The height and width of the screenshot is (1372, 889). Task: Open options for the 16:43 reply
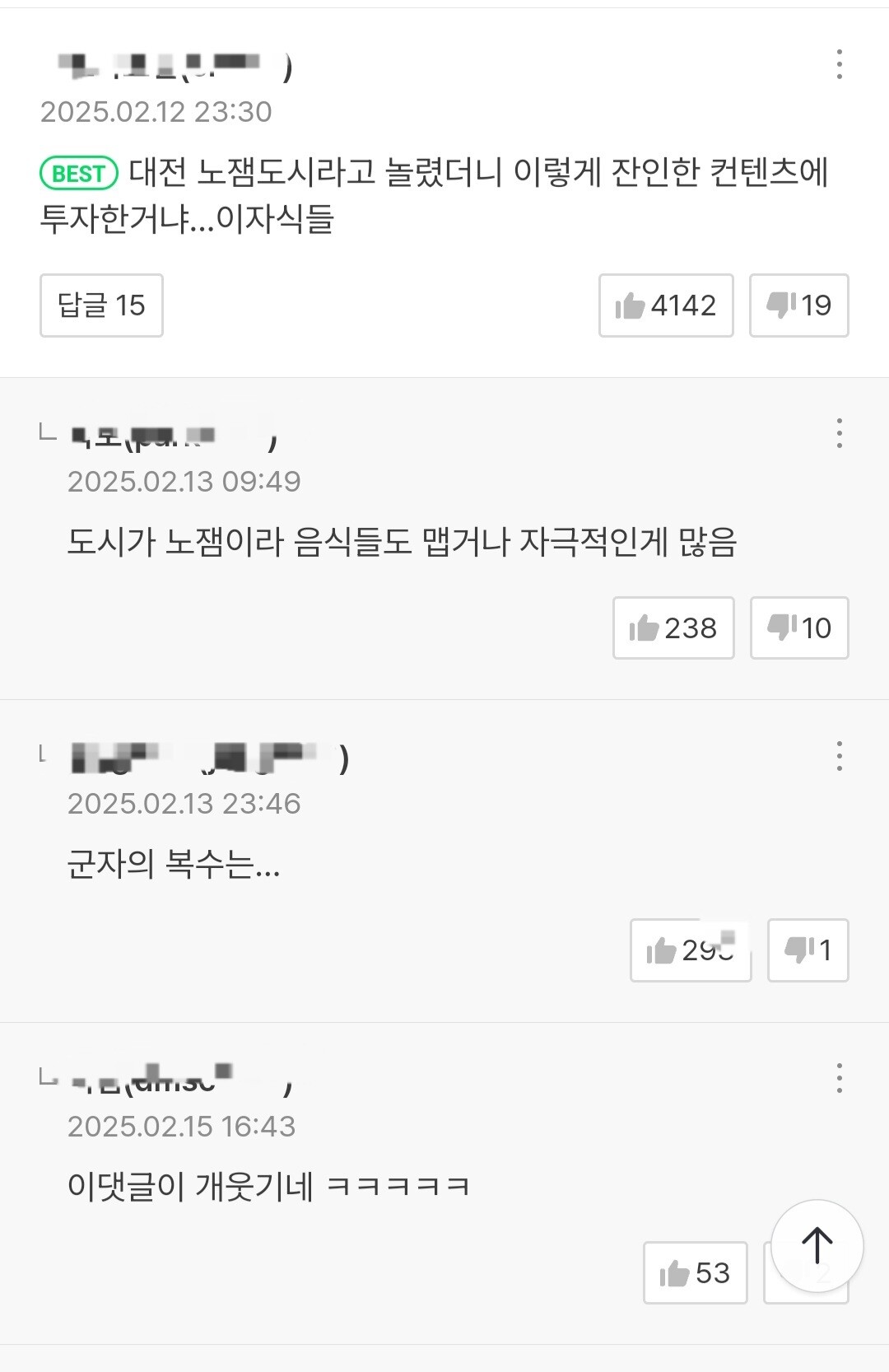point(839,1078)
